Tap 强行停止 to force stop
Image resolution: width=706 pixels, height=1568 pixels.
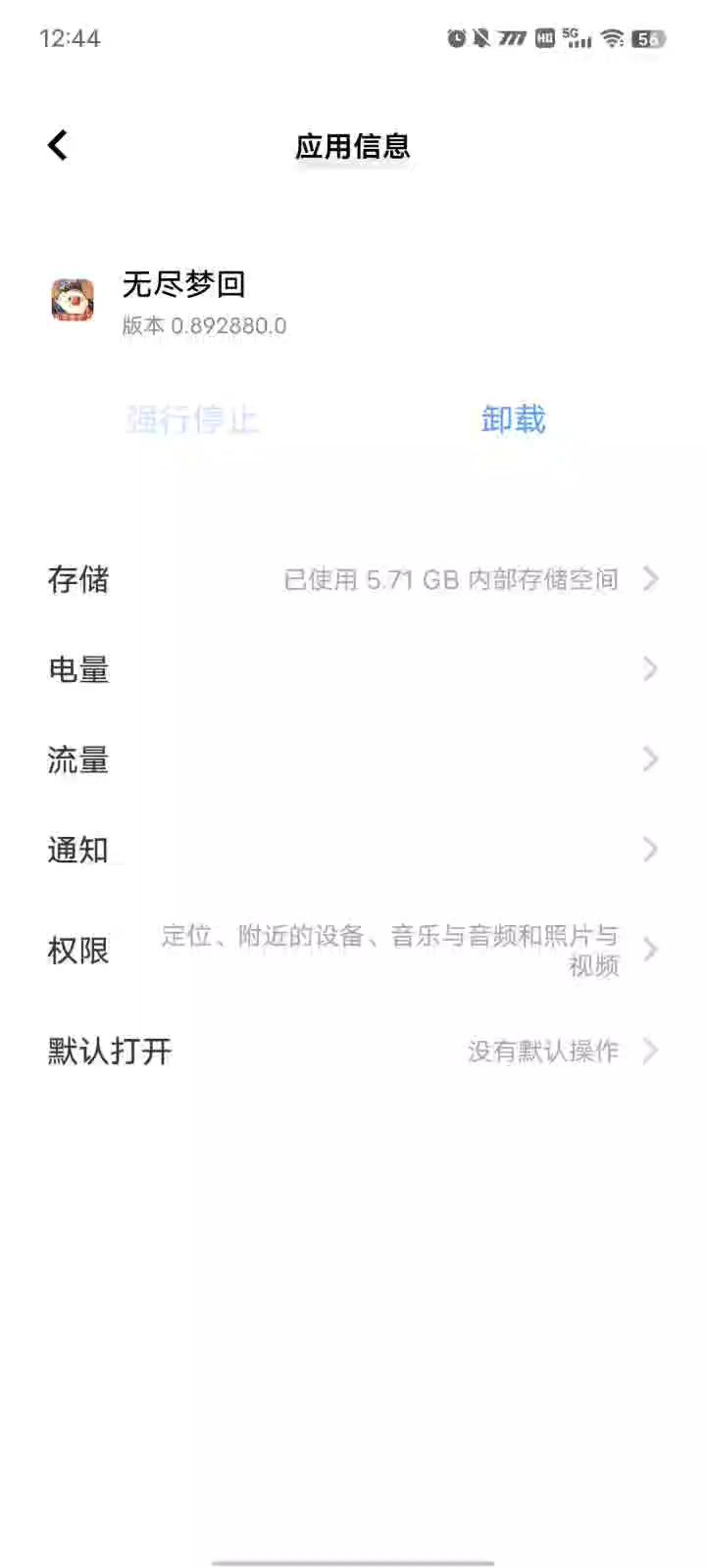192,419
